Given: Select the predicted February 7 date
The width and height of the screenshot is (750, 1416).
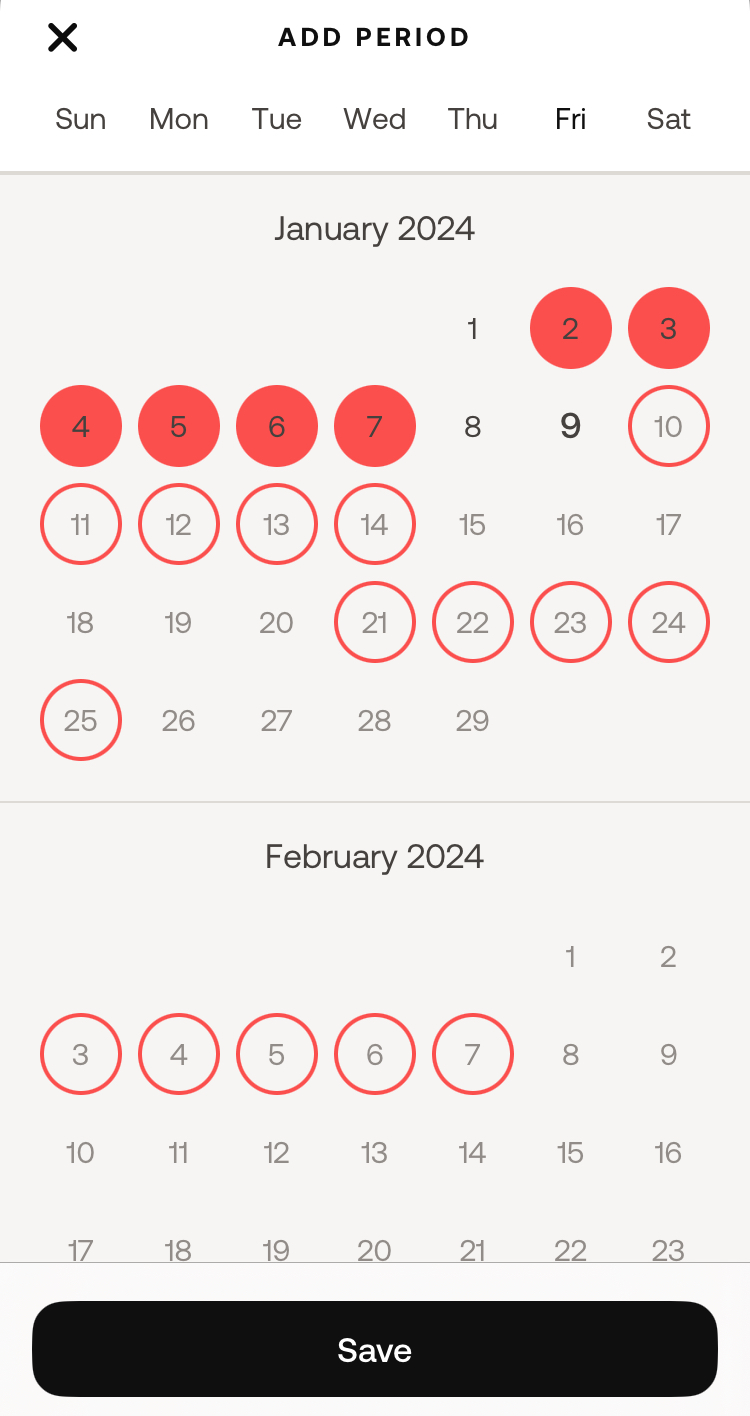Looking at the screenshot, I should [x=472, y=1054].
